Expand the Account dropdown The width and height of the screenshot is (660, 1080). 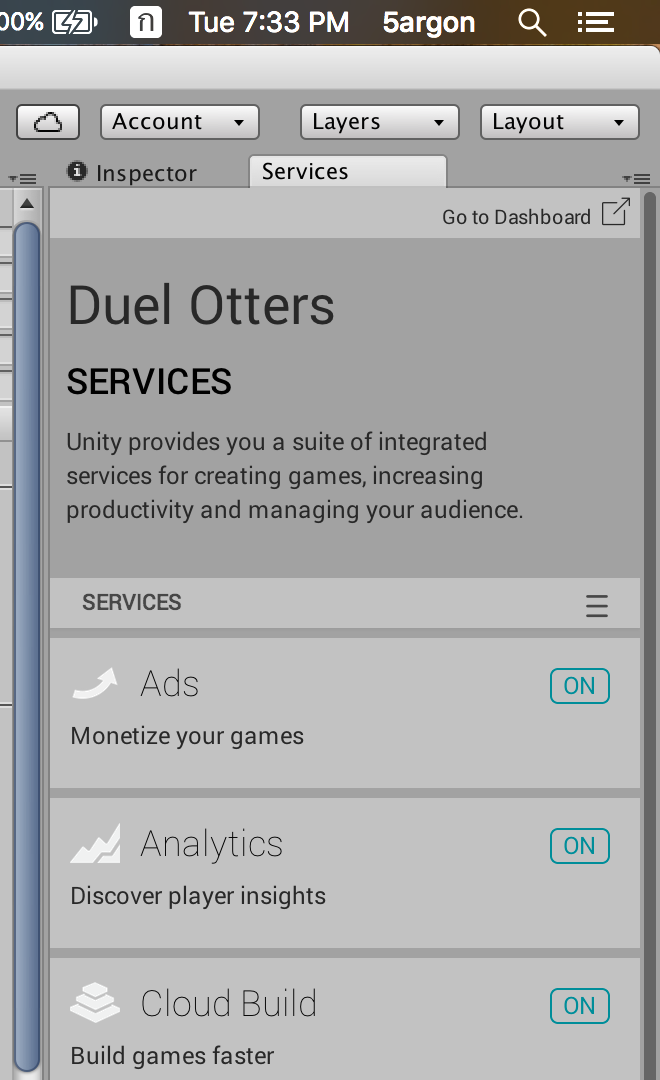tap(179, 122)
